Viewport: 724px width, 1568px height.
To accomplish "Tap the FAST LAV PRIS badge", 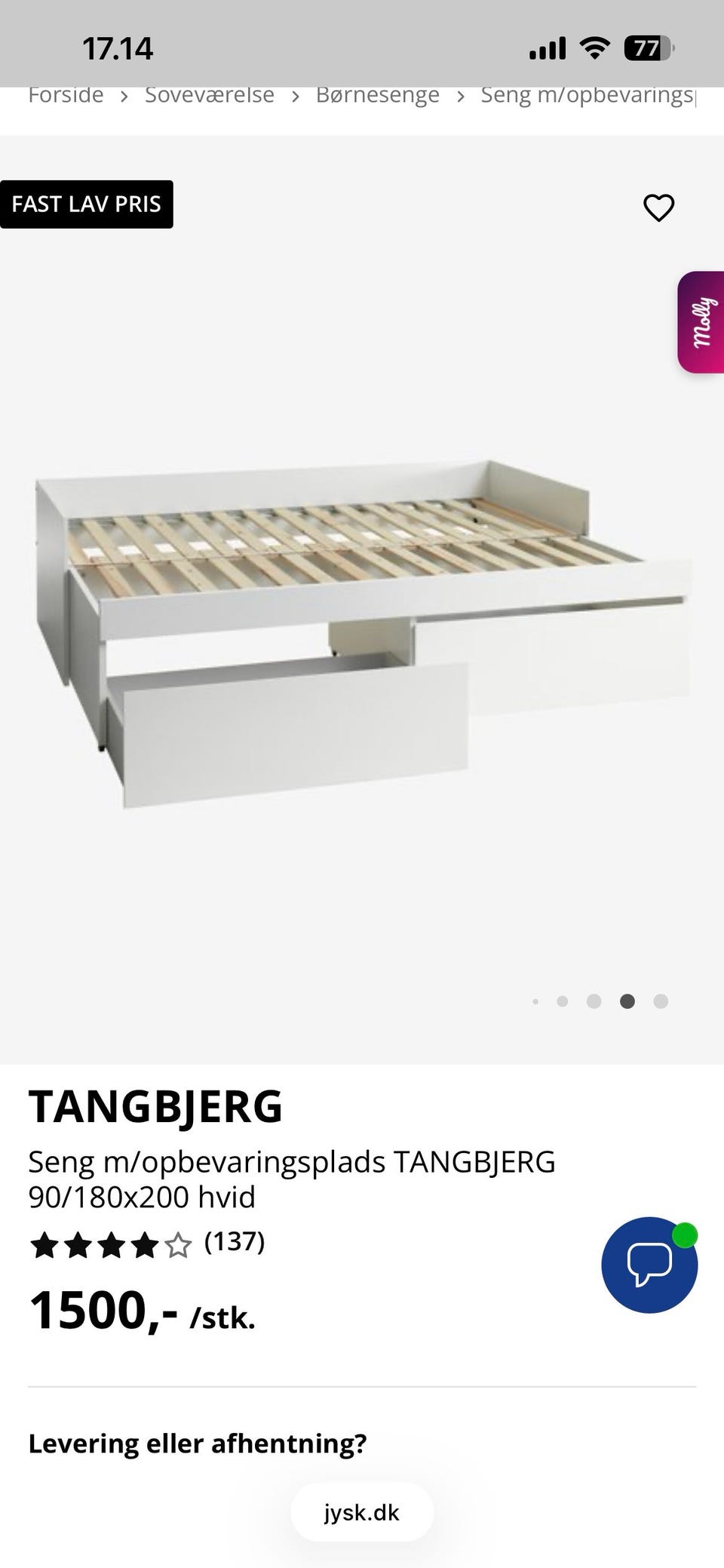I will coord(87,204).
